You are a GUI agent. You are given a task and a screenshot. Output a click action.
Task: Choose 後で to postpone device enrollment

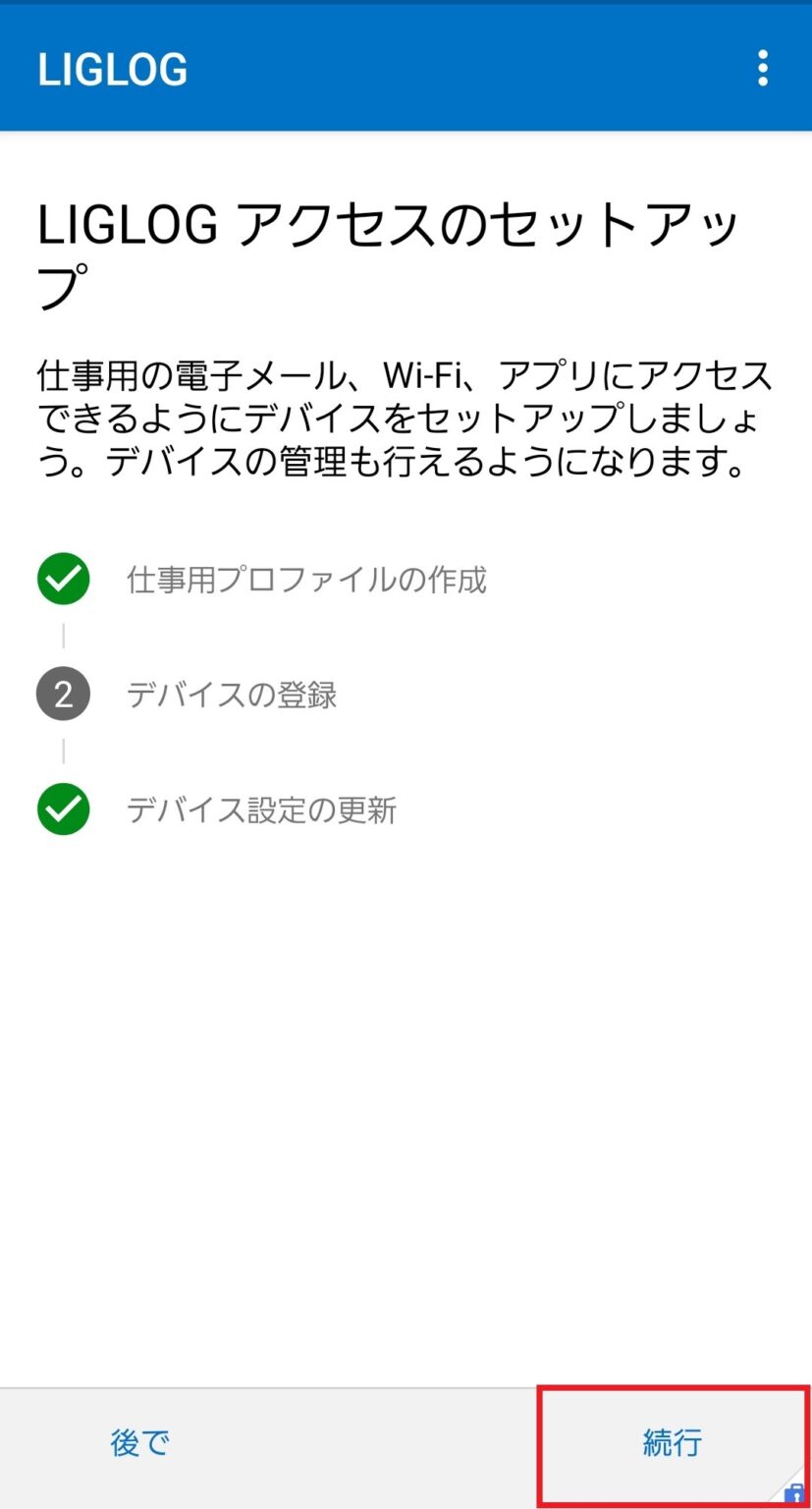pyautogui.click(x=139, y=1443)
